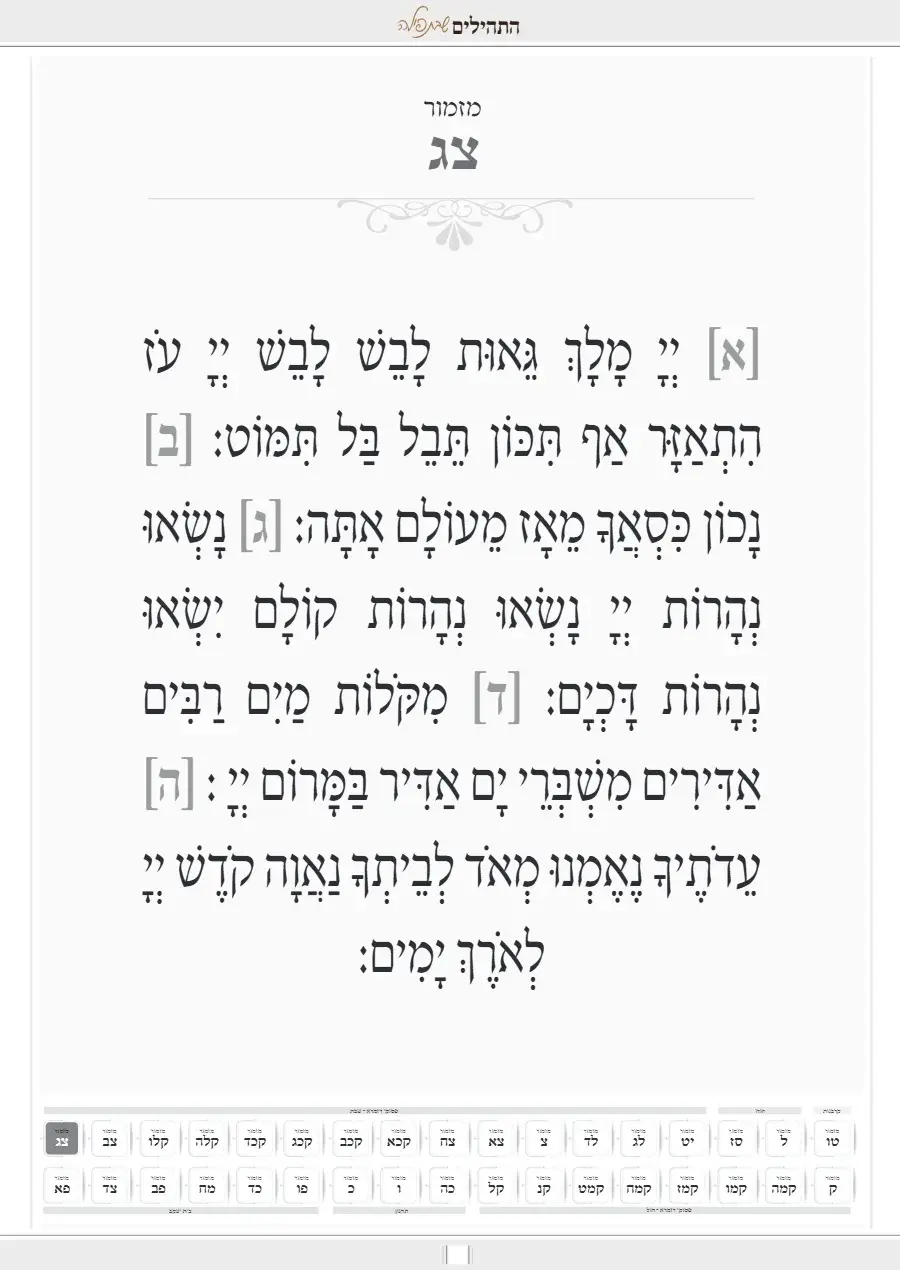Select psalm קמט
Image resolution: width=900 pixels, height=1270 pixels.
[x=592, y=1185]
